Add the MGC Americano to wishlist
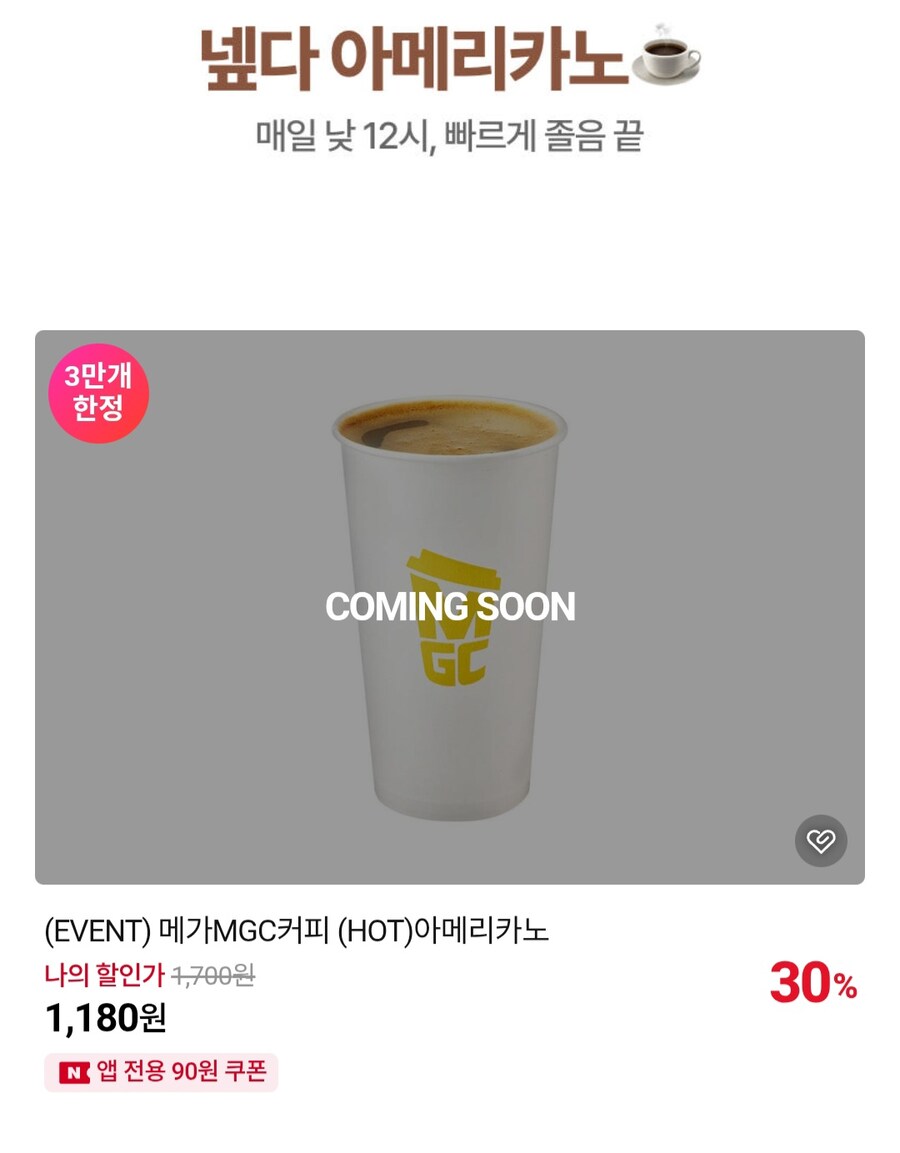The image size is (900, 1153). tap(821, 841)
